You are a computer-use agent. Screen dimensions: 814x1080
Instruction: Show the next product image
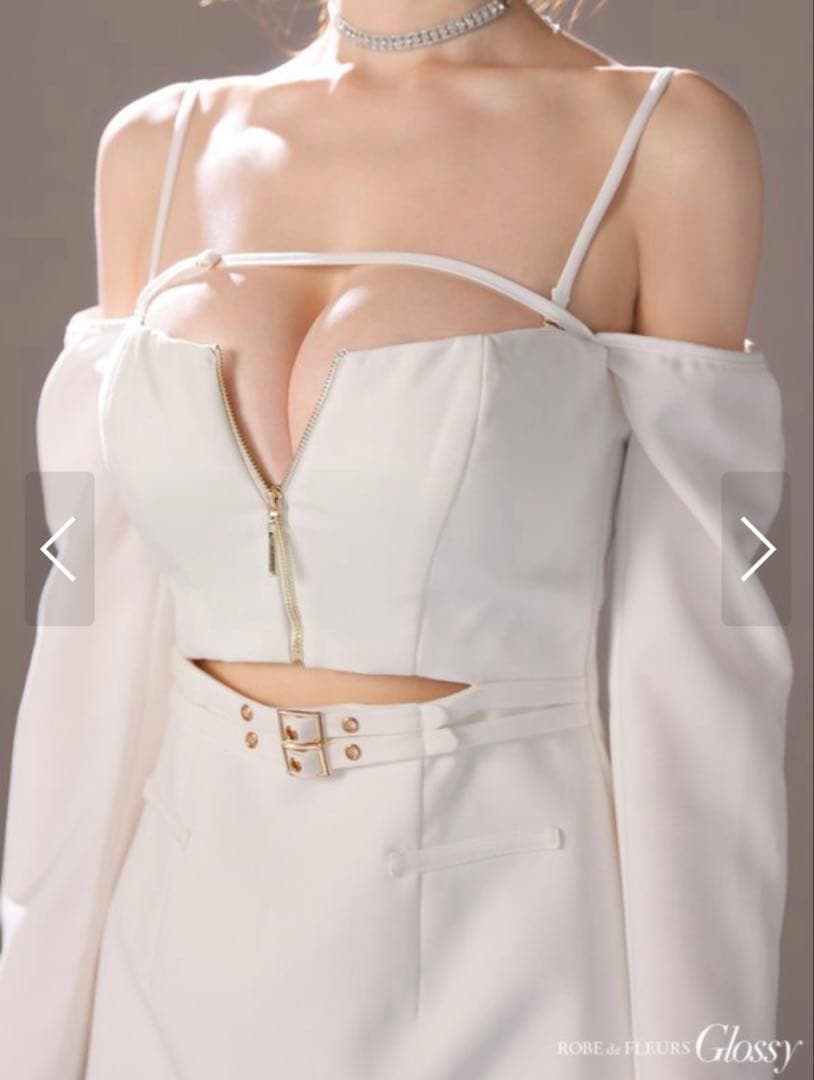click(756, 549)
